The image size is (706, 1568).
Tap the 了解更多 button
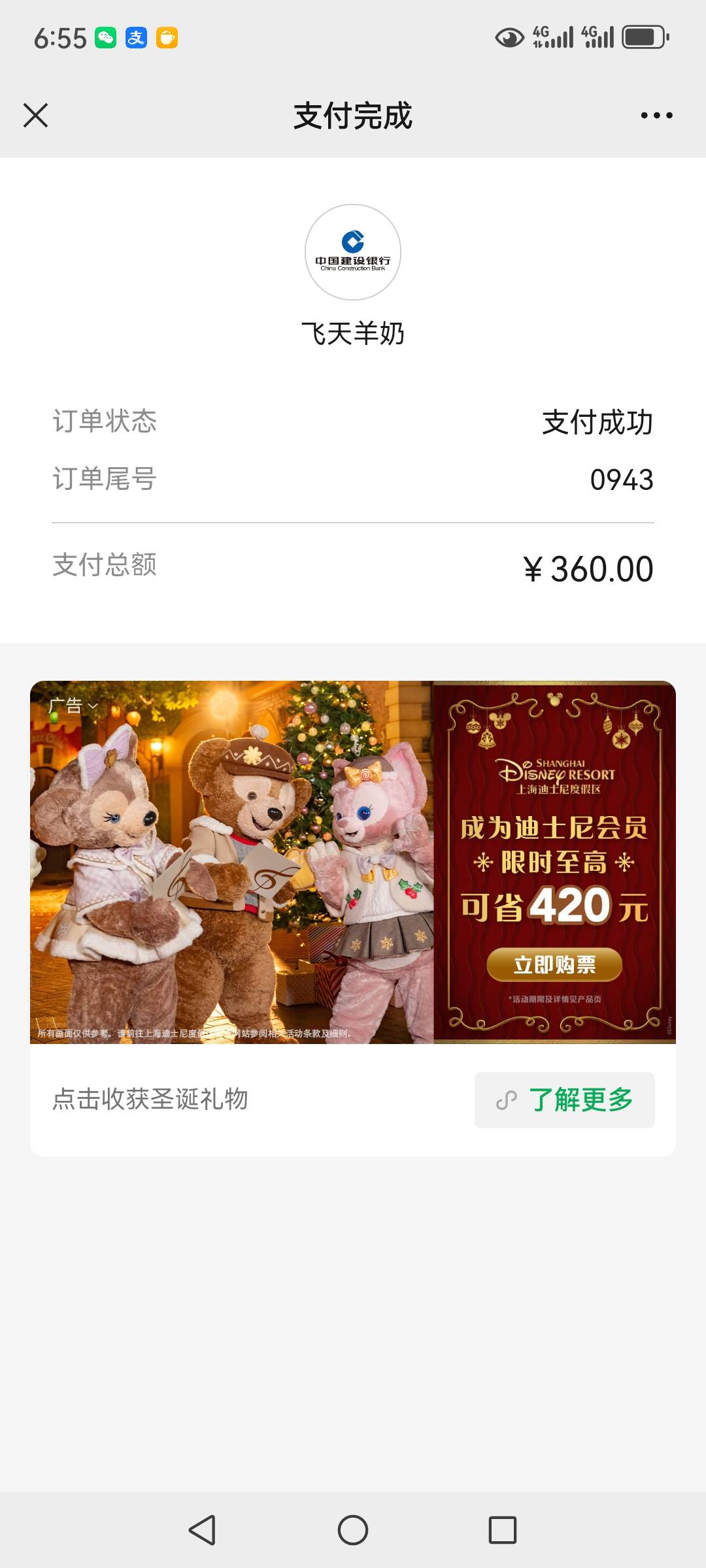pyautogui.click(x=565, y=1100)
